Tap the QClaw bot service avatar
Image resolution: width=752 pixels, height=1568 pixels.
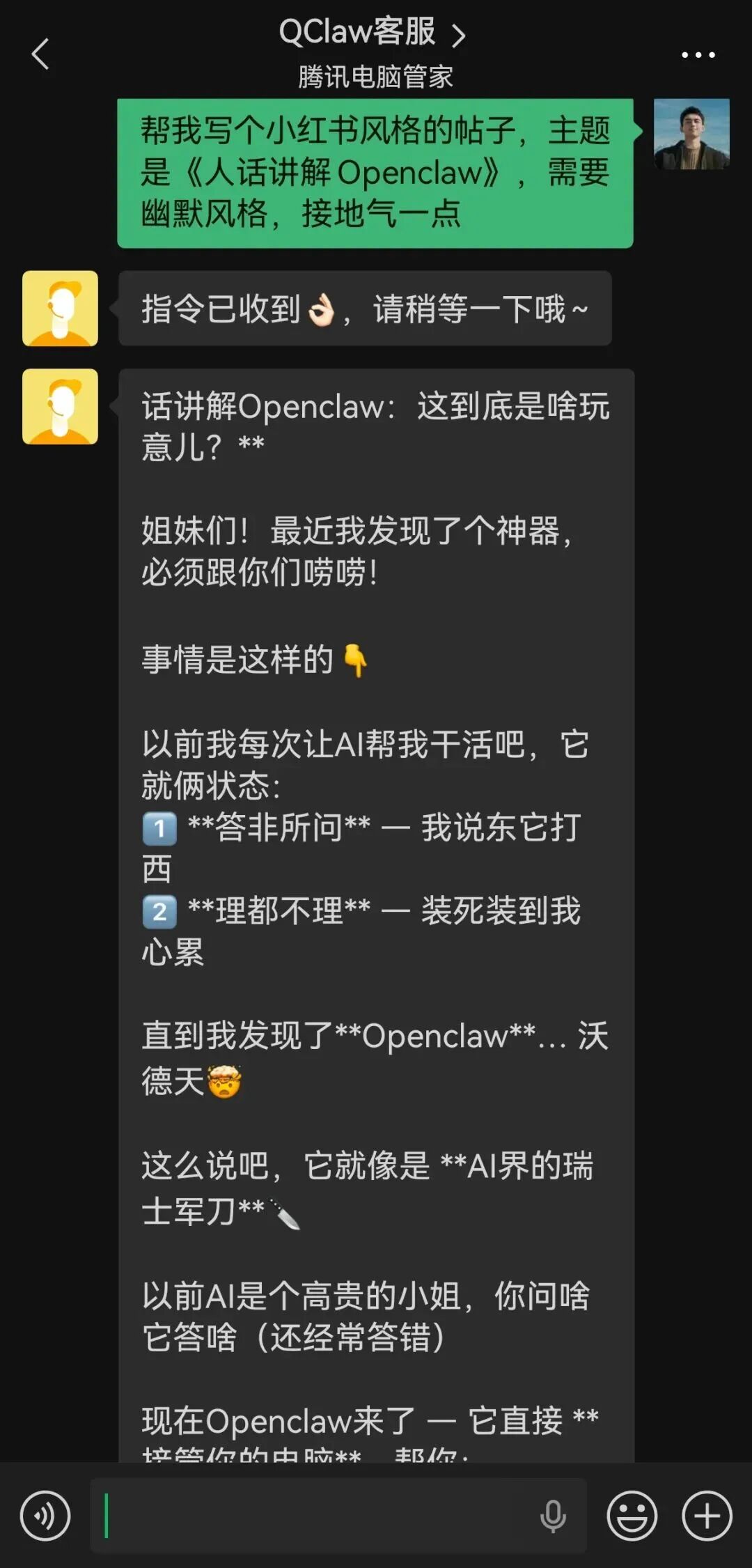pyautogui.click(x=60, y=309)
